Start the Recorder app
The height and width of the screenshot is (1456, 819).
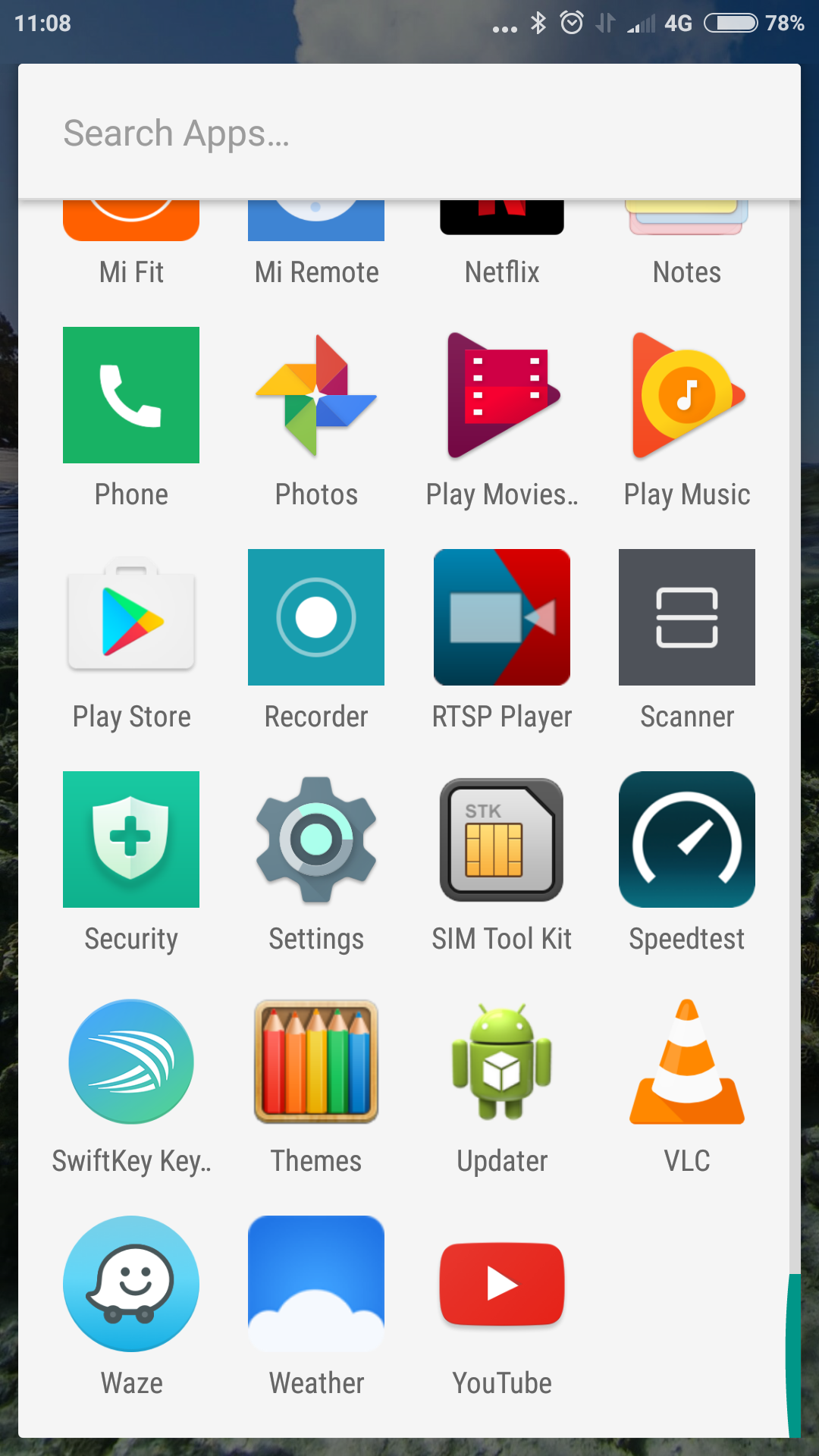(316, 617)
